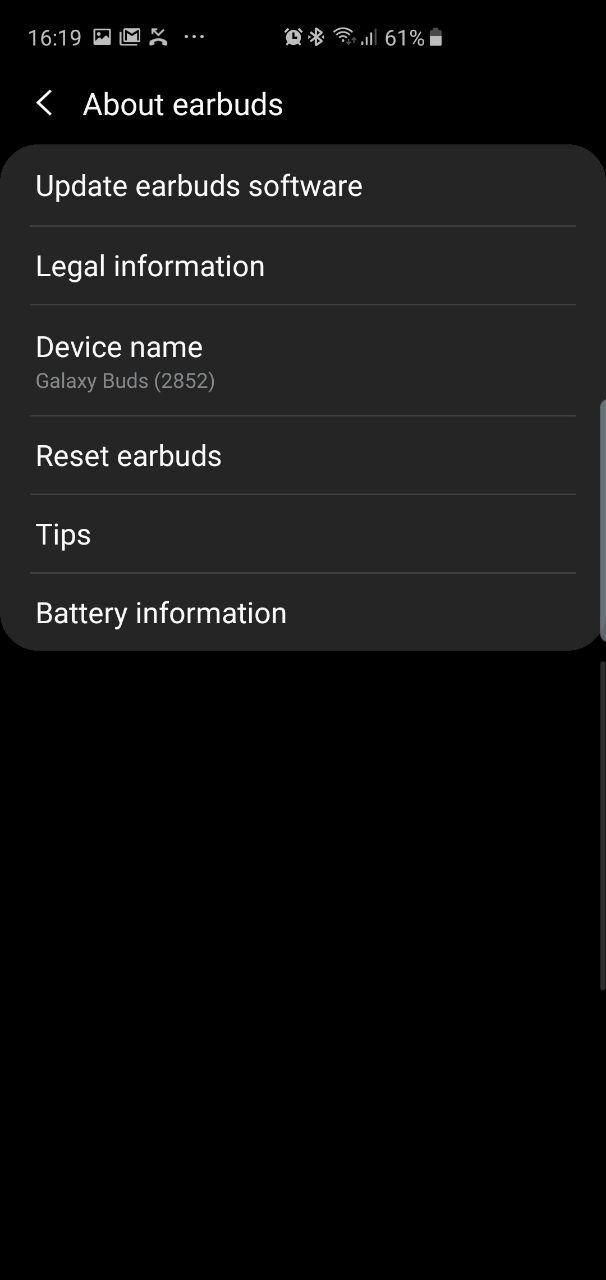Open Update earbuds software
The image size is (606, 1280).
(199, 186)
